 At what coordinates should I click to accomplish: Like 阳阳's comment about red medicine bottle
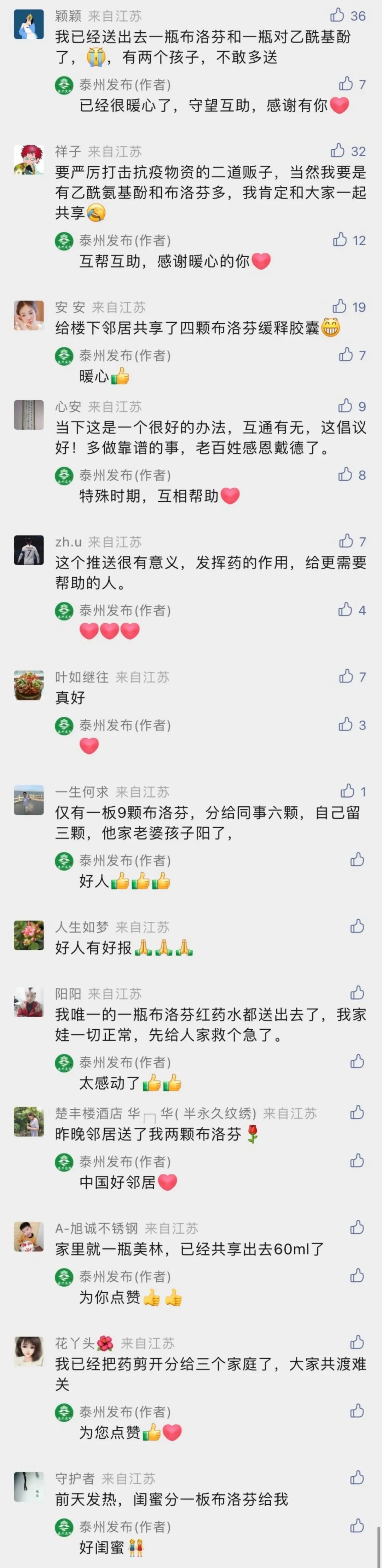[x=357, y=993]
